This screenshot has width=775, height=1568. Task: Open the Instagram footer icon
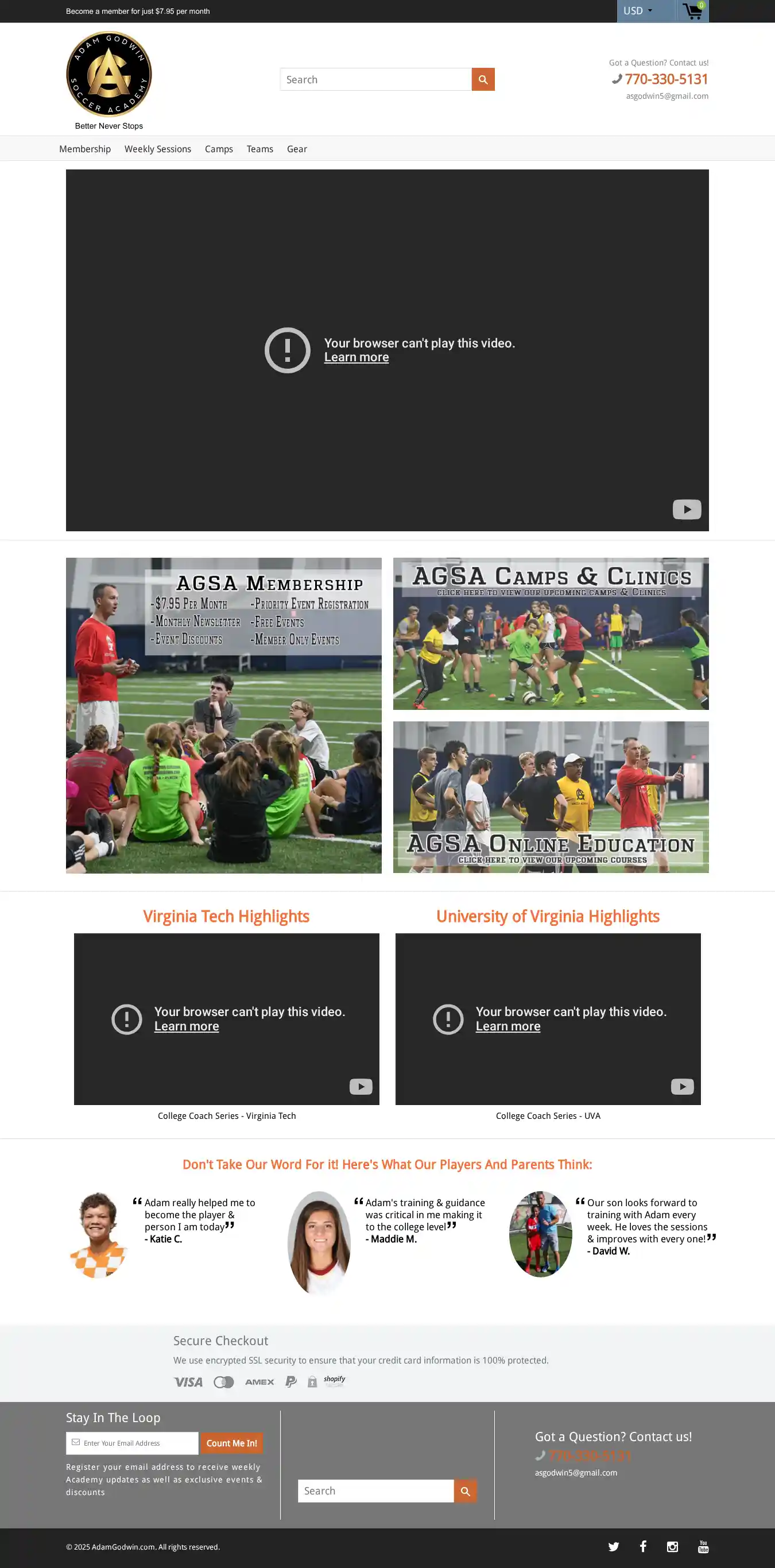(672, 1547)
